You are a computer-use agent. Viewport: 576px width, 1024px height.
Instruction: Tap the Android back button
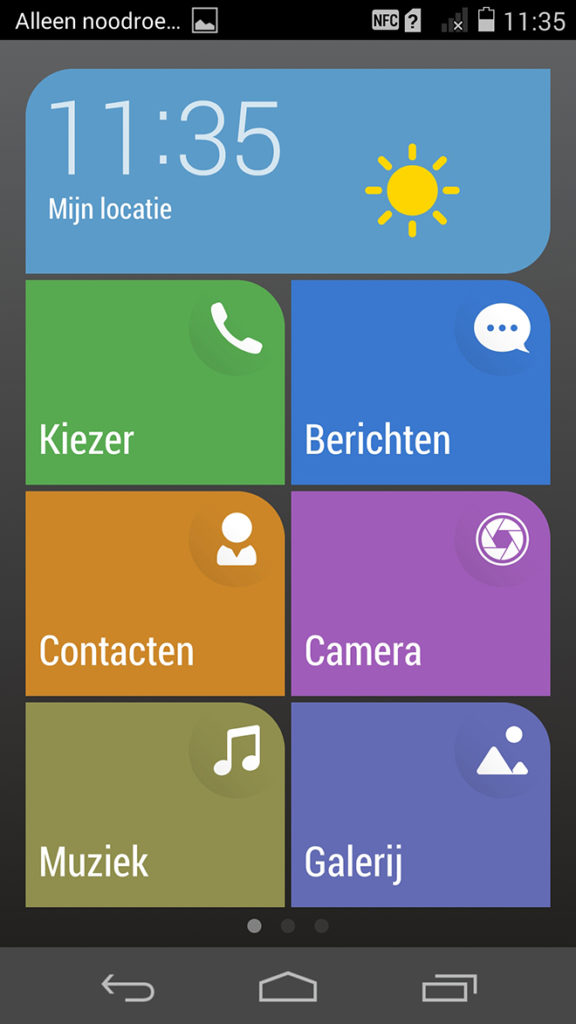128,987
